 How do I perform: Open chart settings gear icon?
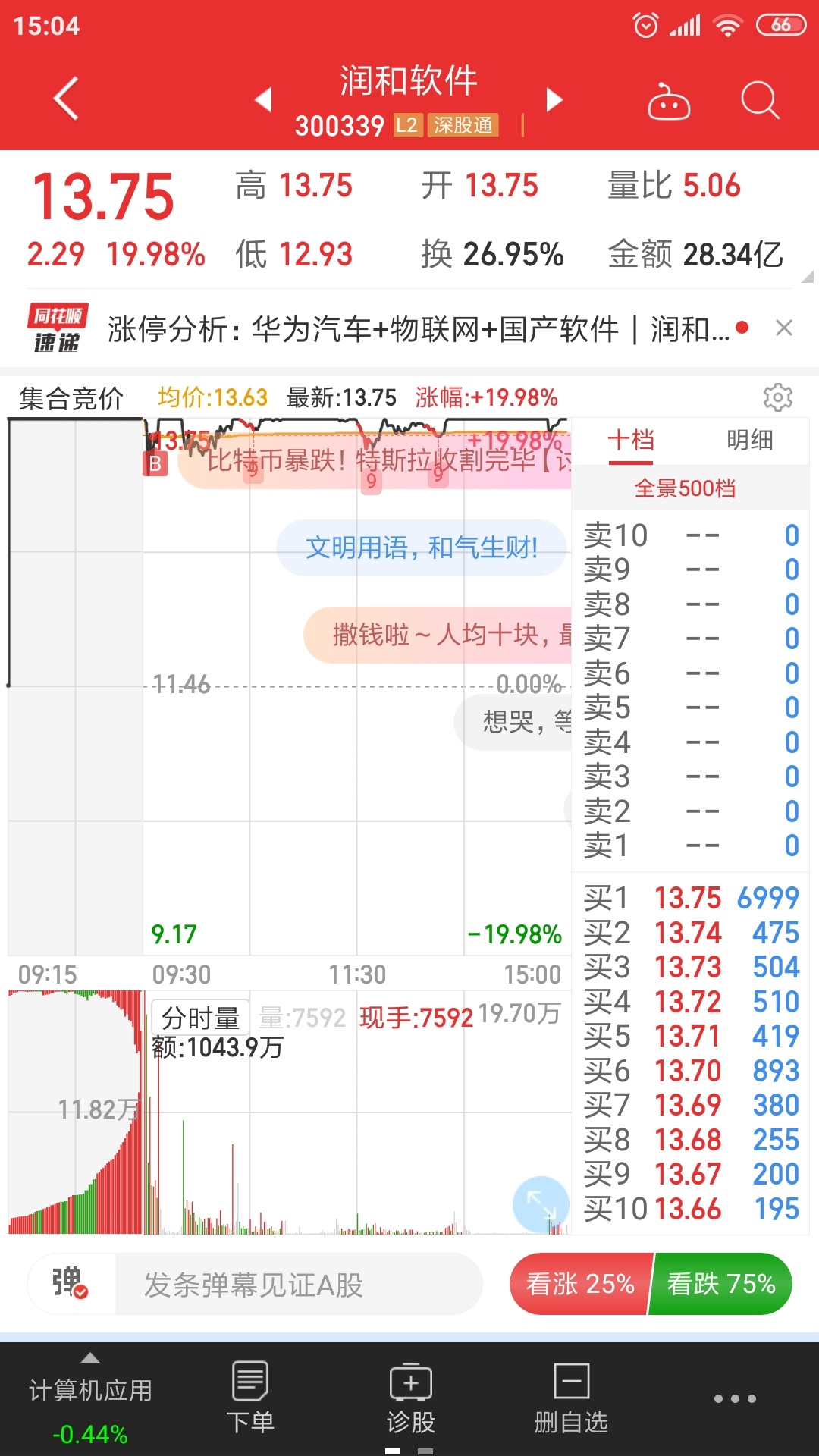point(777,397)
